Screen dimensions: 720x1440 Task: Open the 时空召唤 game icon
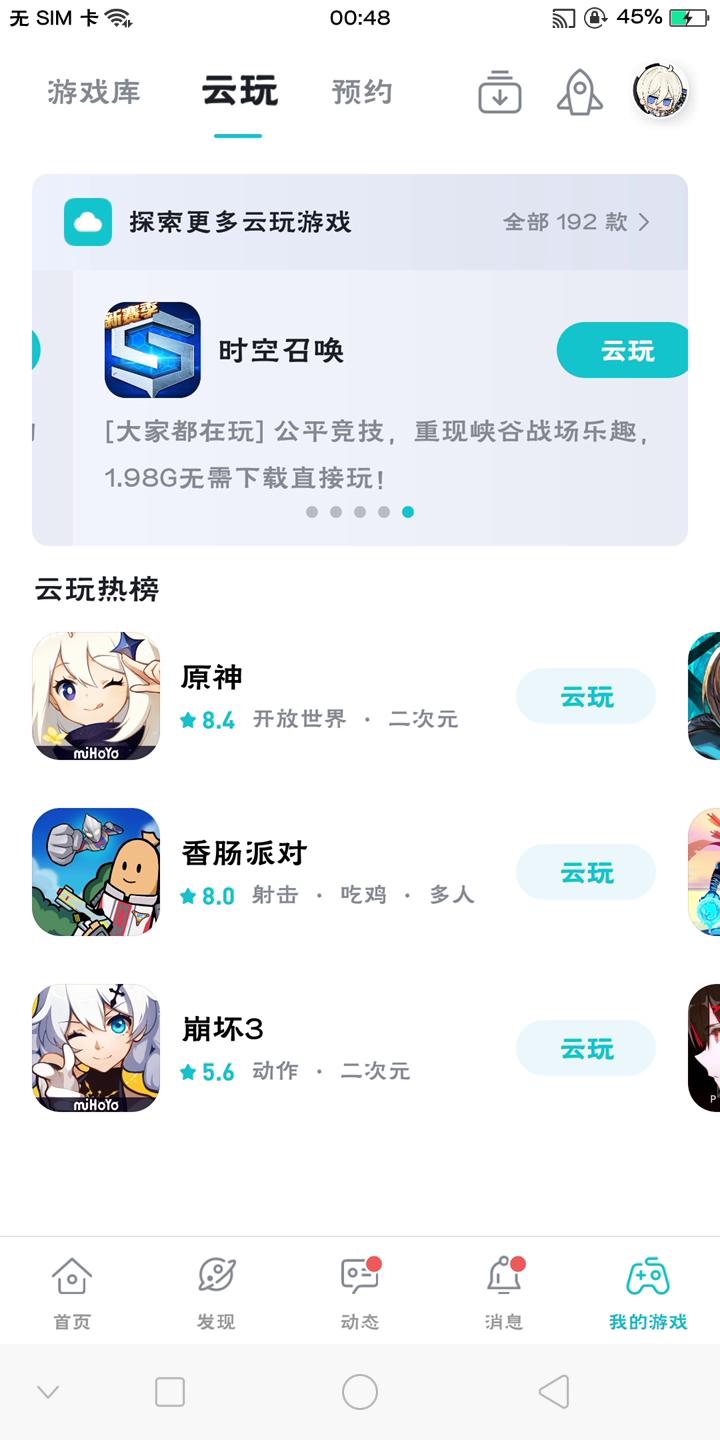pos(152,350)
